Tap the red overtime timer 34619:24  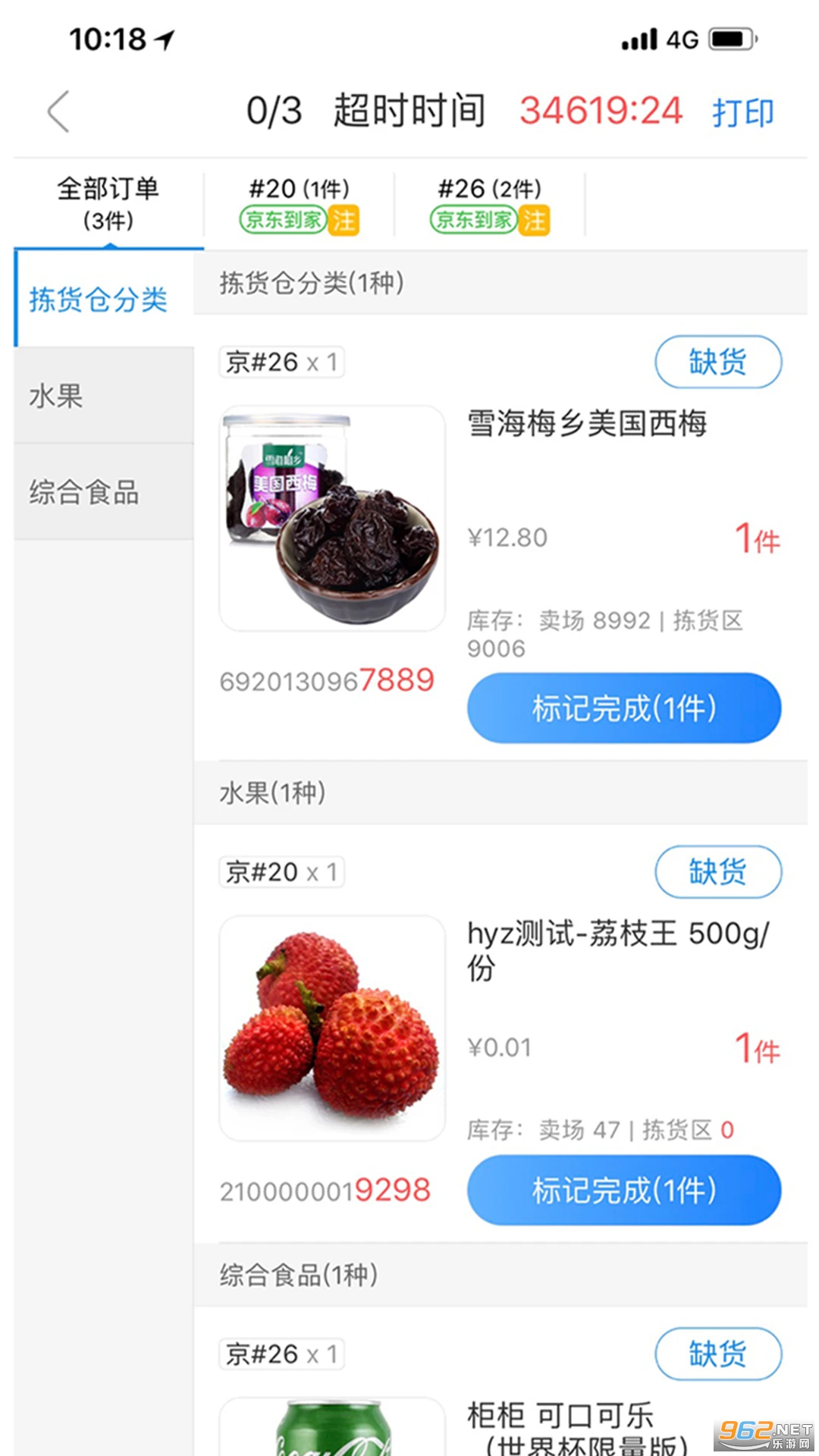(601, 110)
